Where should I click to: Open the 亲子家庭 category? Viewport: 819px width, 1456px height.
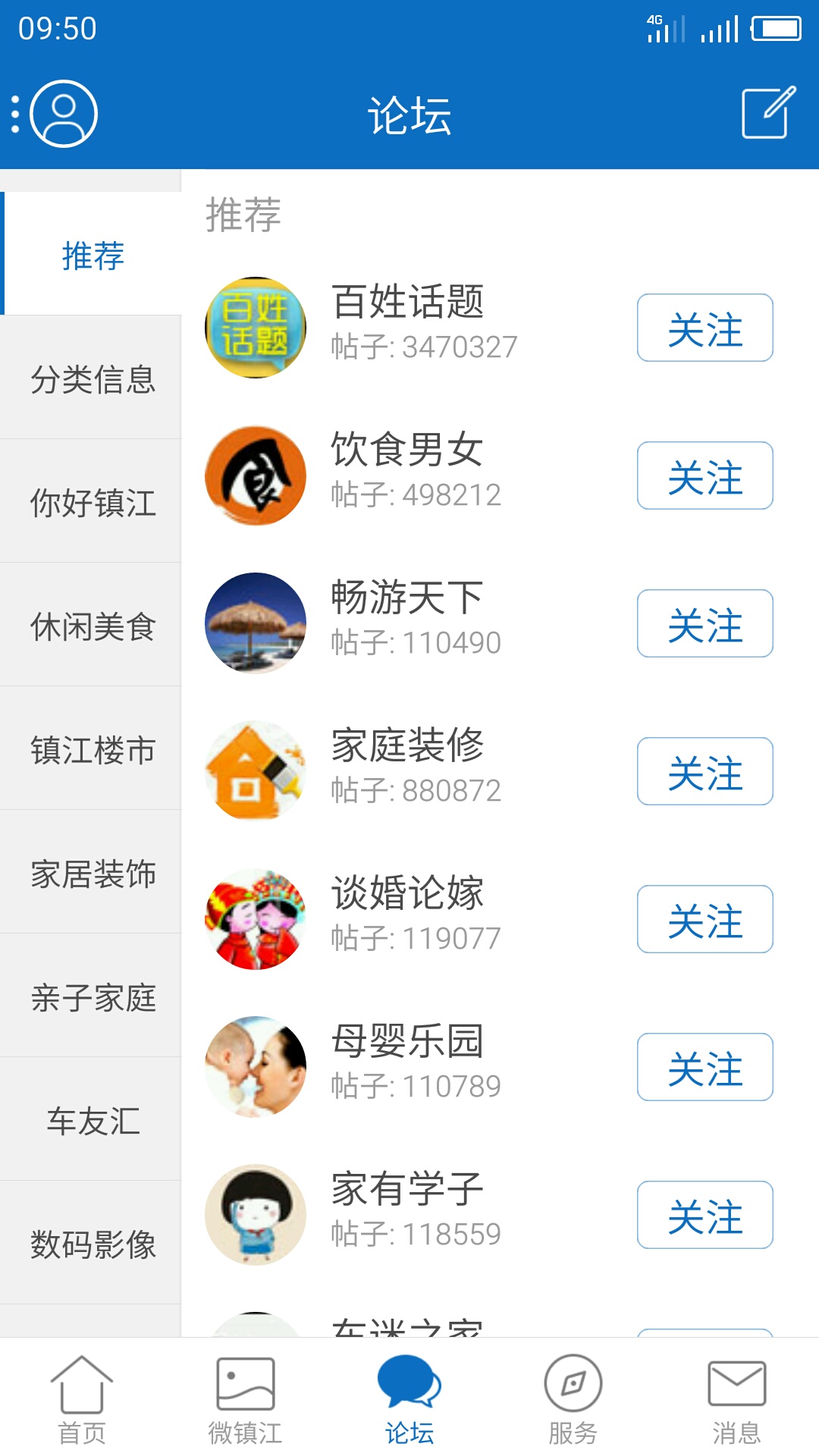coord(92,997)
